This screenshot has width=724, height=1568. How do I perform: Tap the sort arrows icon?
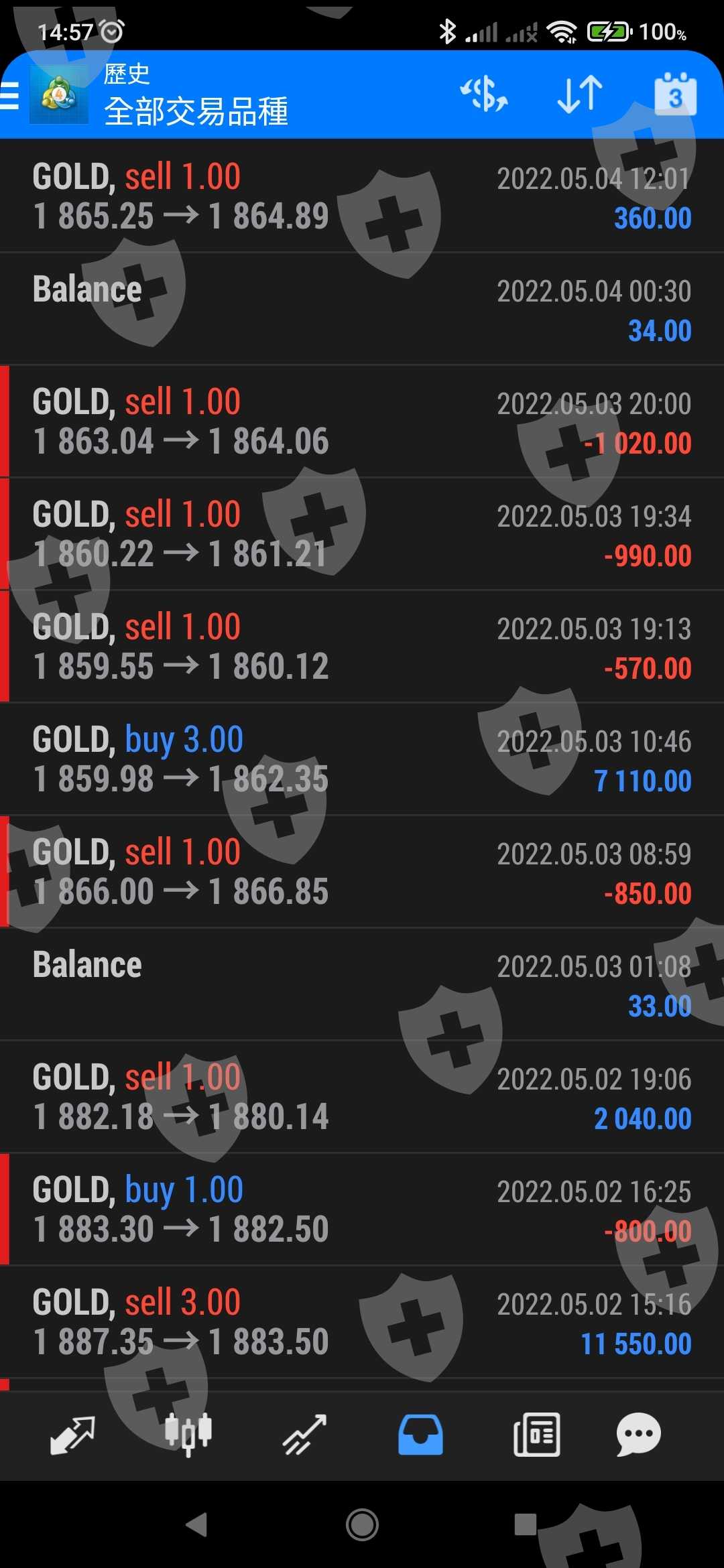click(580, 94)
